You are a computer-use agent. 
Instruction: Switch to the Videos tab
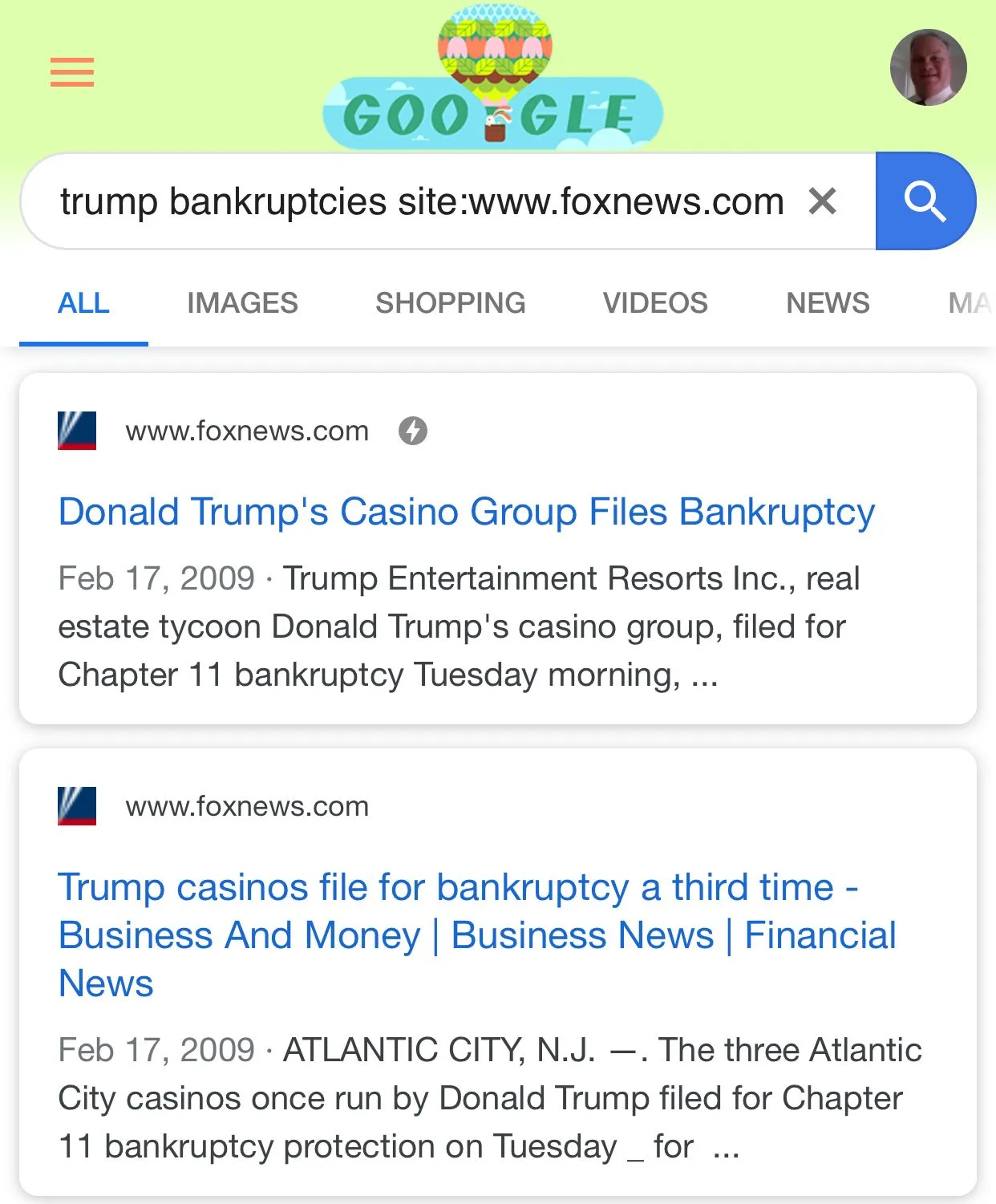(655, 303)
